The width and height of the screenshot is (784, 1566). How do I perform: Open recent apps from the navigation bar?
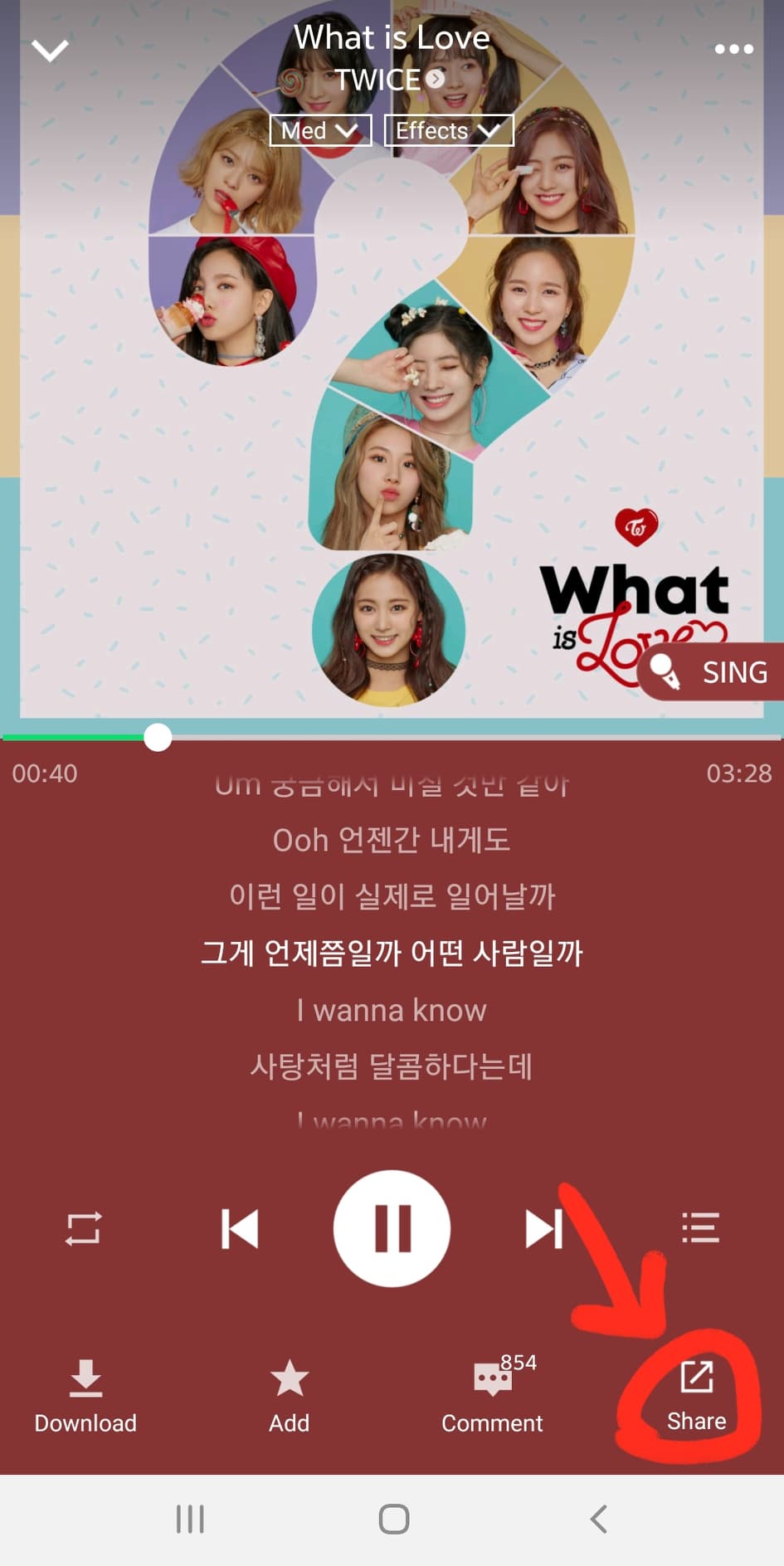point(190,1520)
